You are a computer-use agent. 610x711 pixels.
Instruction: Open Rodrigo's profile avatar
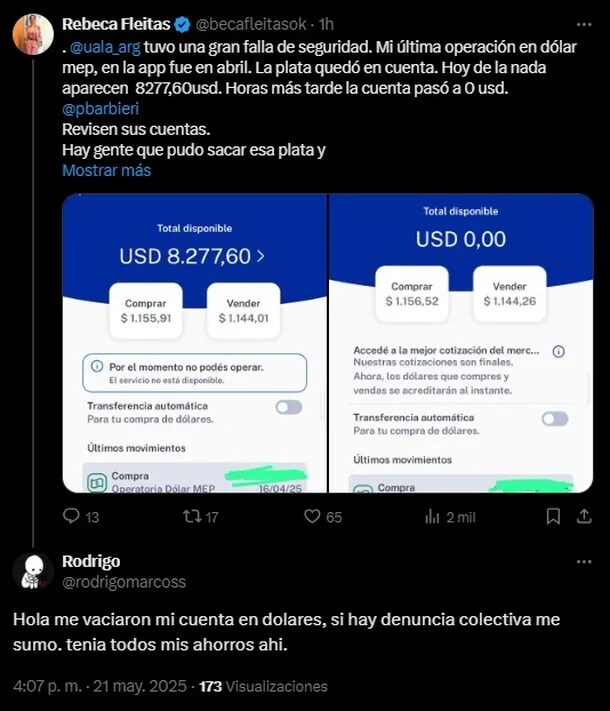pos(33,570)
